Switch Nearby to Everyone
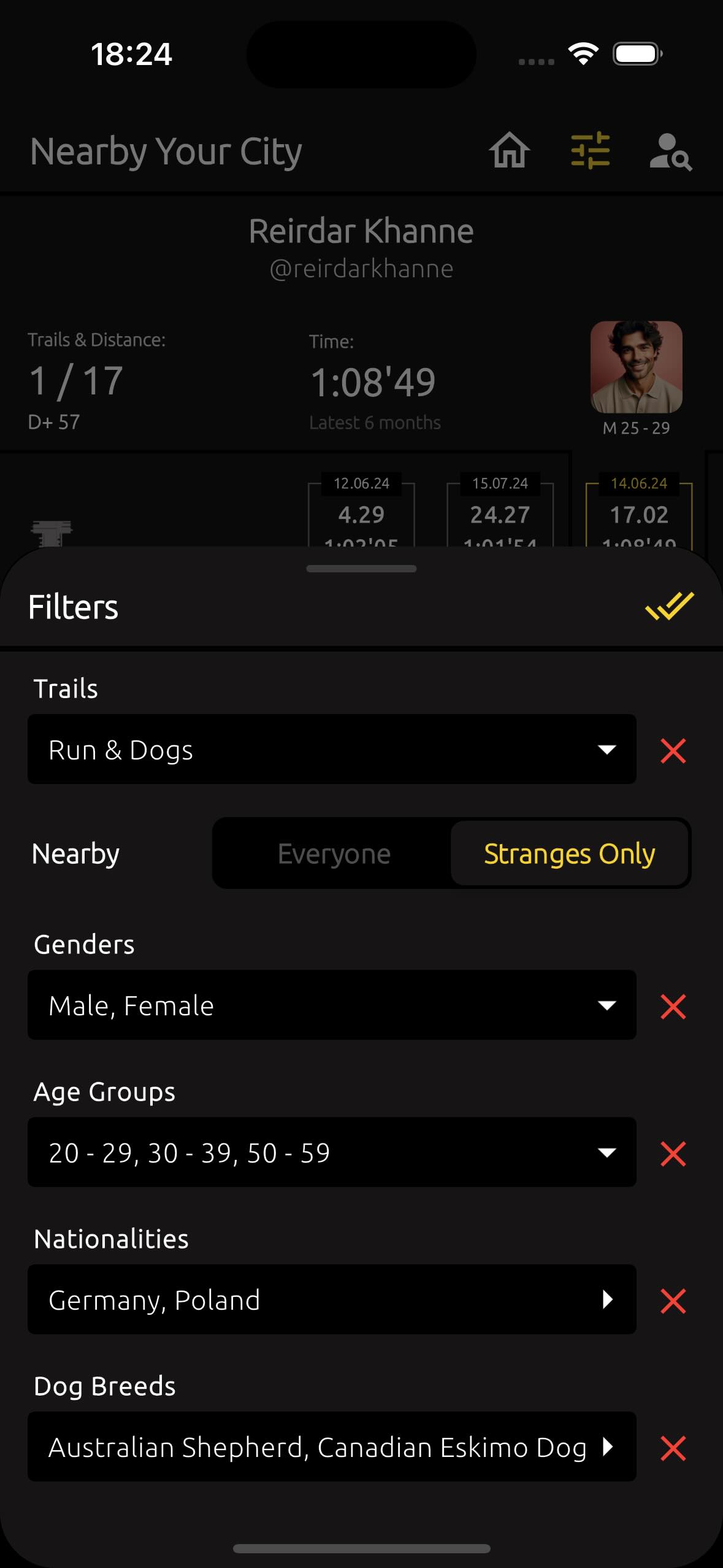Screen dimensions: 723x1568 (x=334, y=853)
